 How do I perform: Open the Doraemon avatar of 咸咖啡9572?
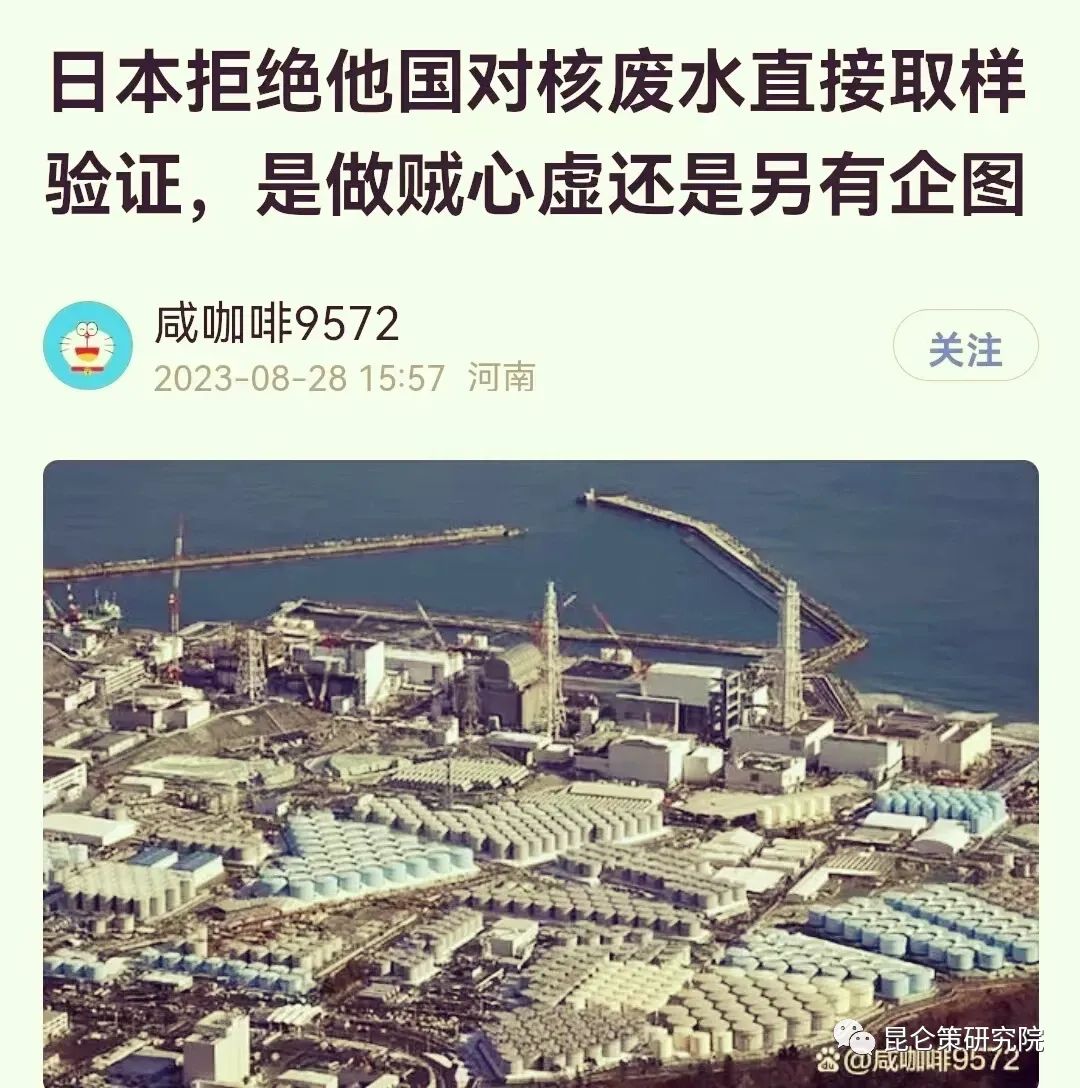pyautogui.click(x=88, y=346)
